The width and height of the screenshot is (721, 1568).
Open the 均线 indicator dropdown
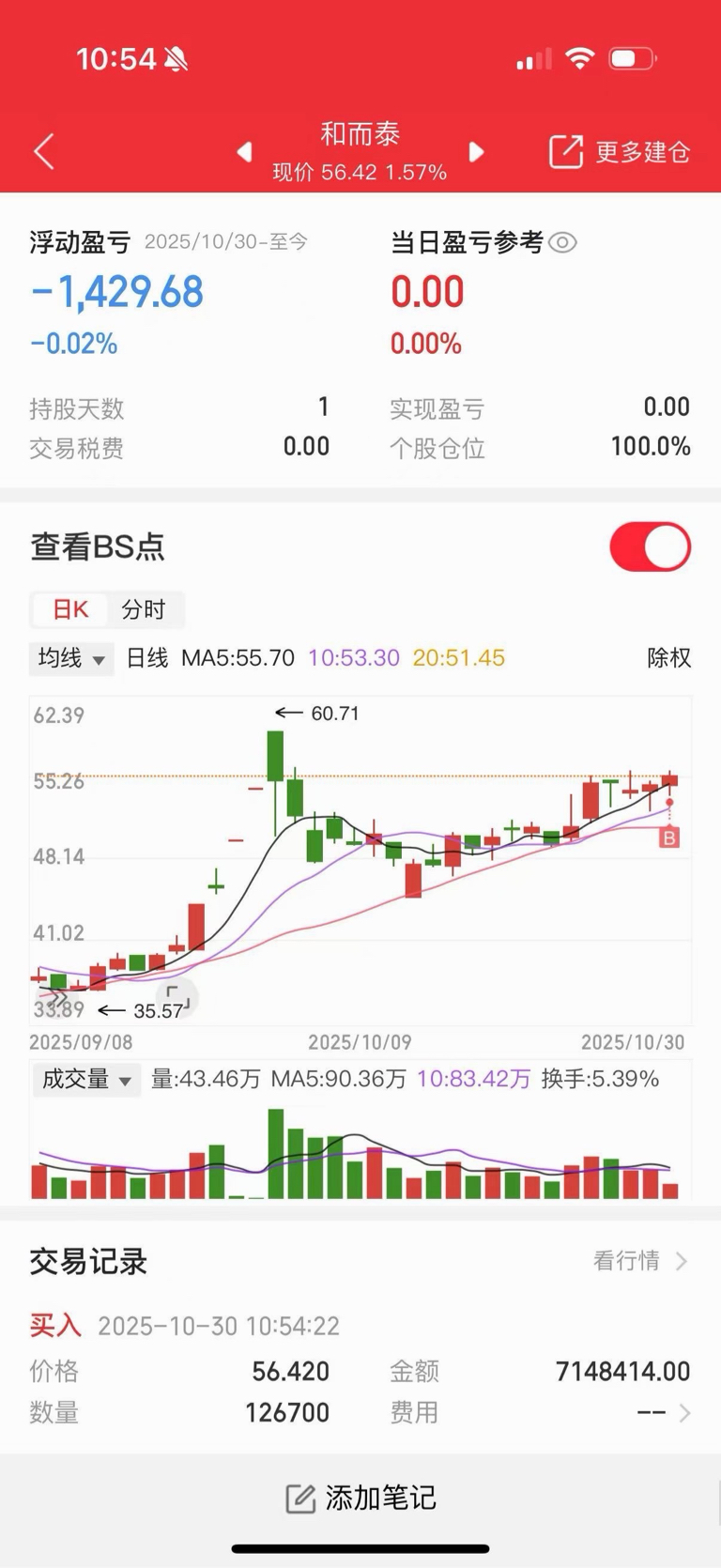[71, 658]
